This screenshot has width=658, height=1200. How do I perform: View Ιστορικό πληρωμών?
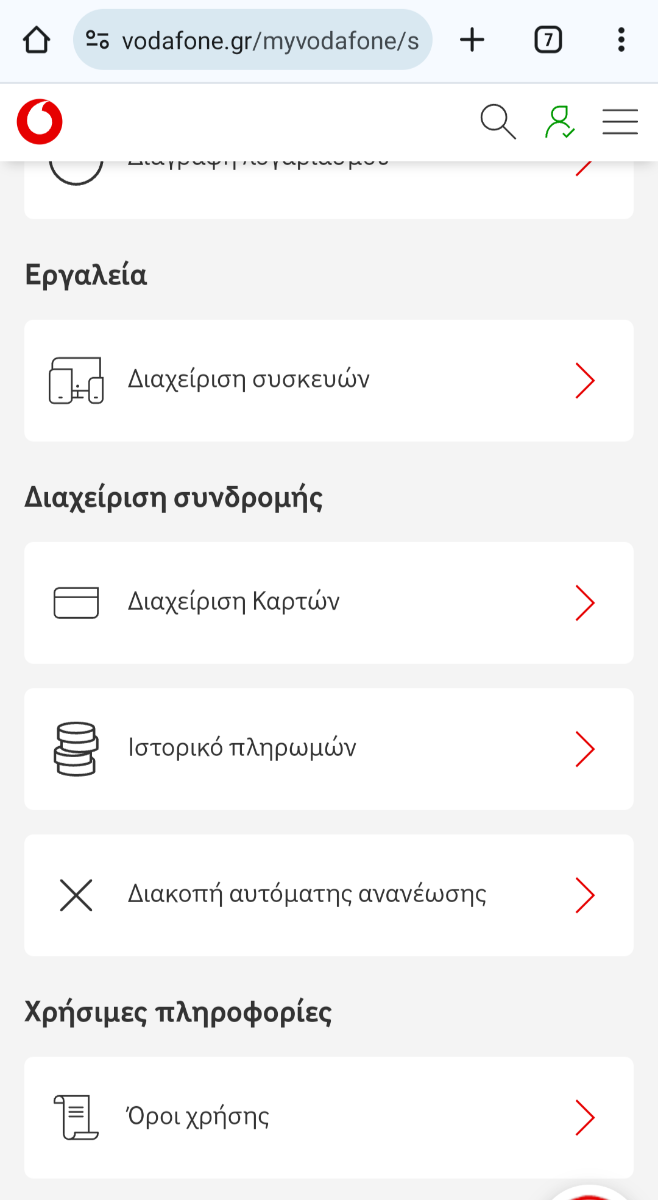[329, 748]
